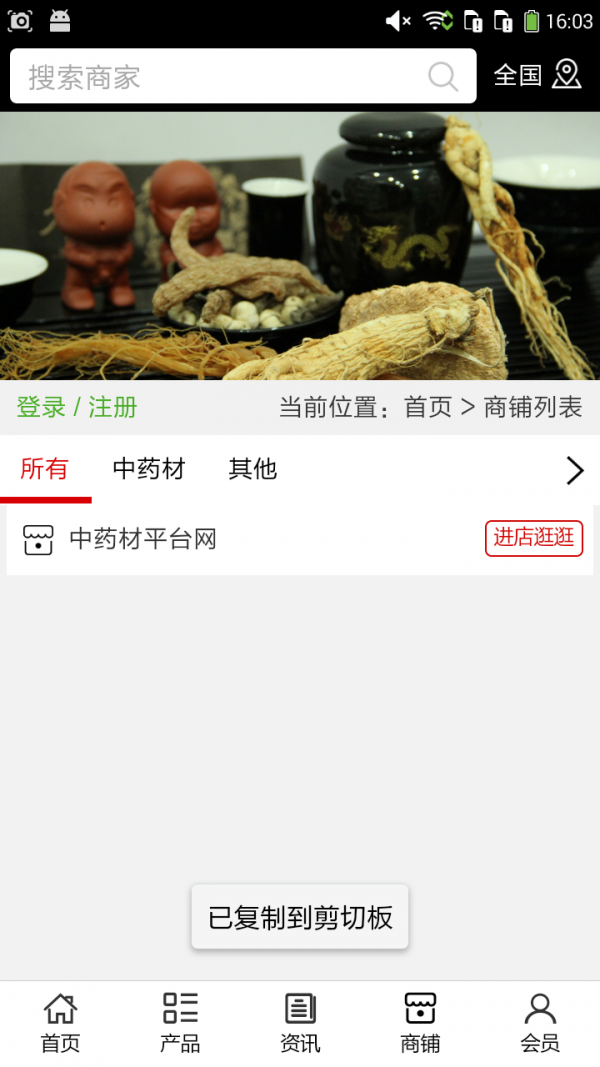
Task: Open the 商铺 tab
Action: (x=420, y=1023)
